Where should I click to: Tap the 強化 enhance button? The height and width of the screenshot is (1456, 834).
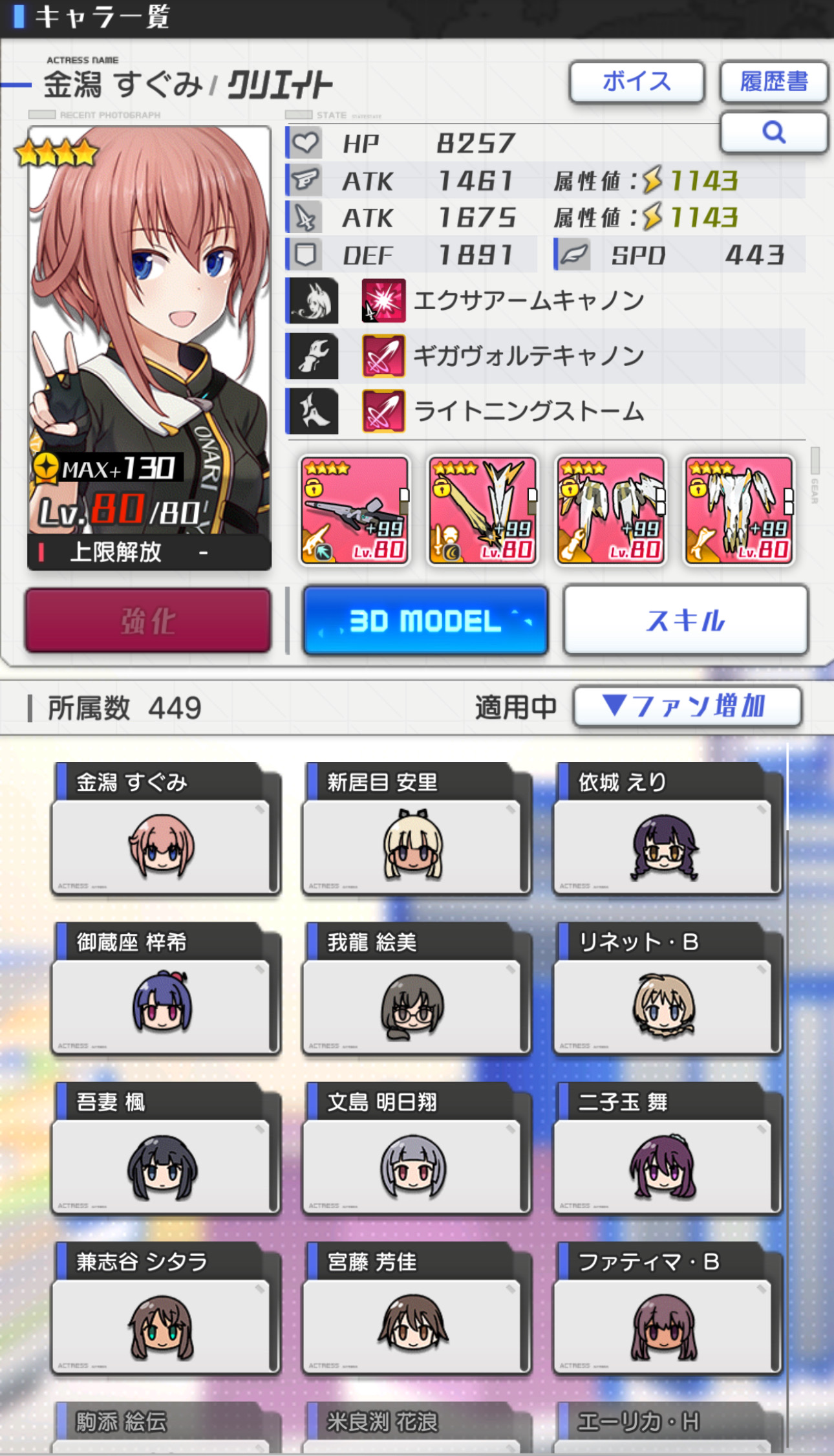coord(148,620)
